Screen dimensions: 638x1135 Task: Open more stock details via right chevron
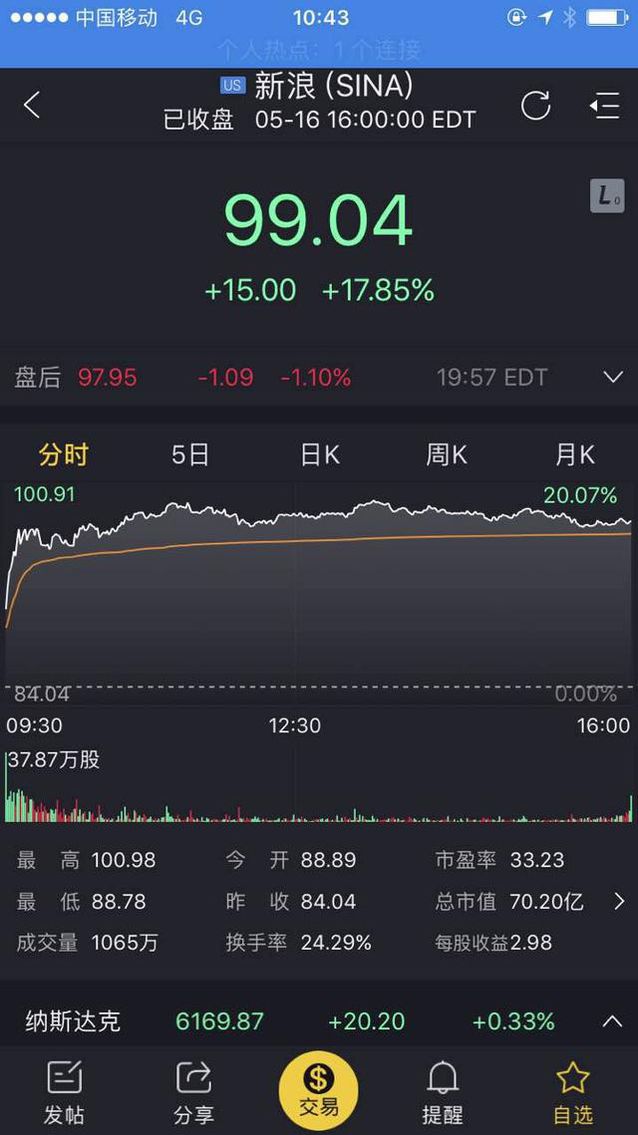click(618, 901)
